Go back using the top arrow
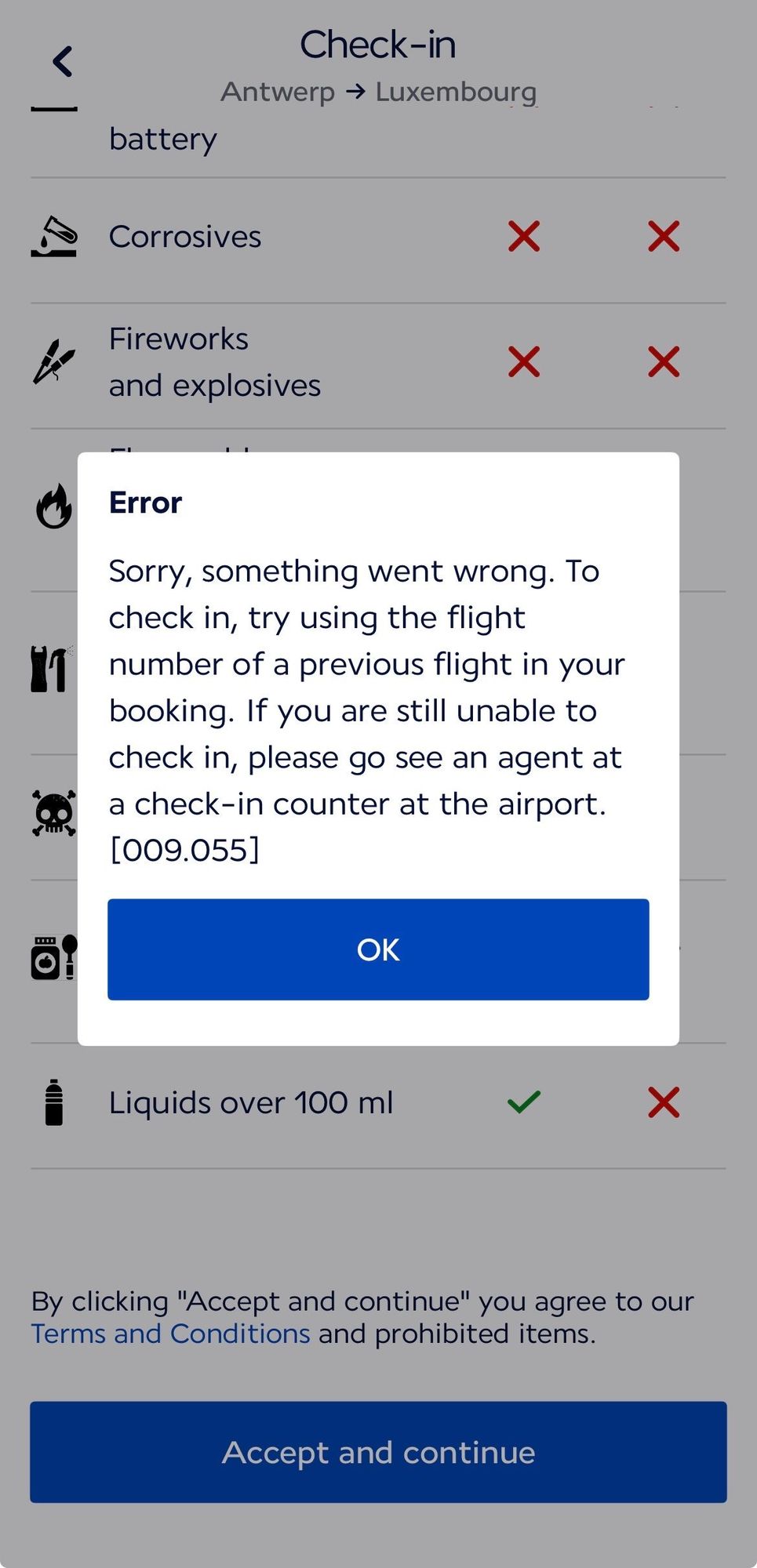Screen dimensions: 757x1568 click(63, 61)
